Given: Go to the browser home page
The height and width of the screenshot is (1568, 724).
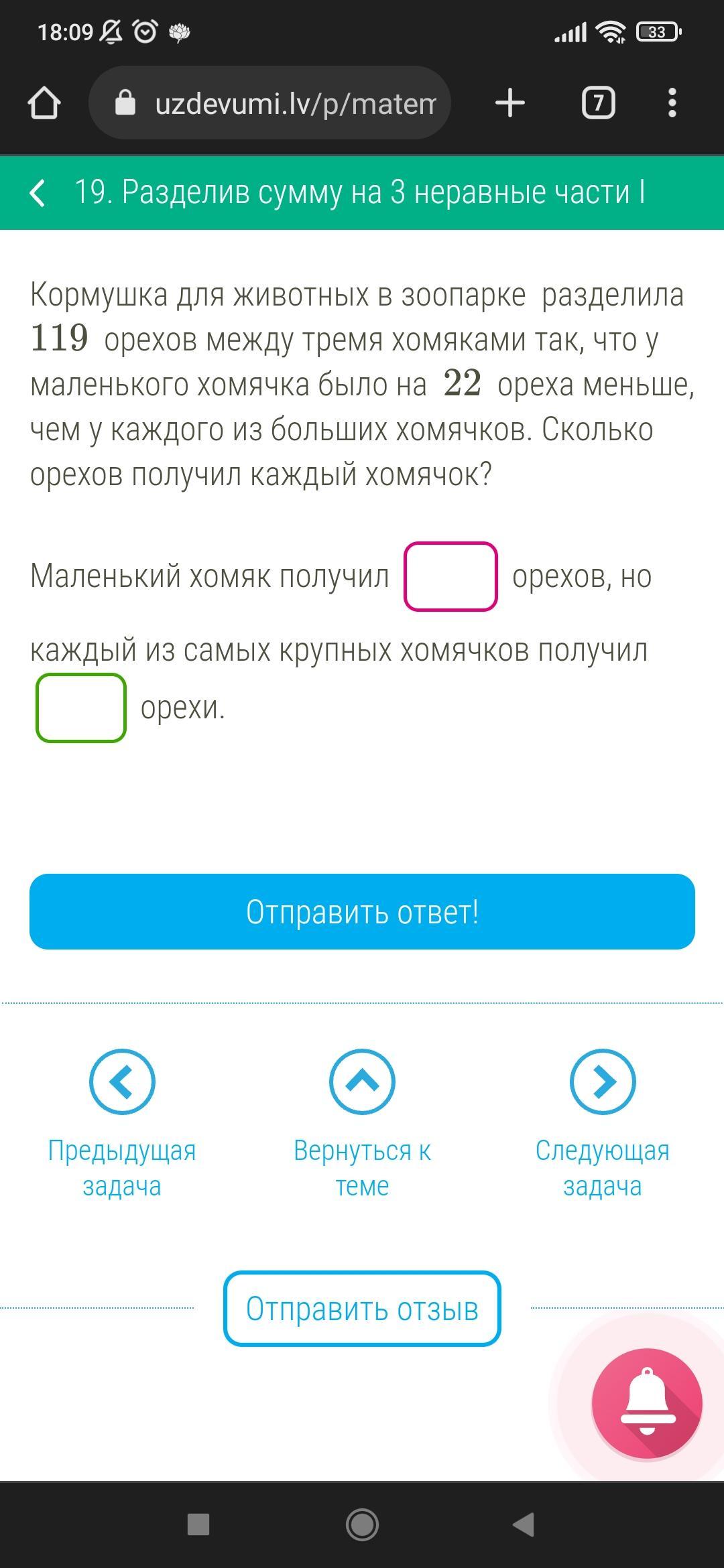Looking at the screenshot, I should pos(44,103).
